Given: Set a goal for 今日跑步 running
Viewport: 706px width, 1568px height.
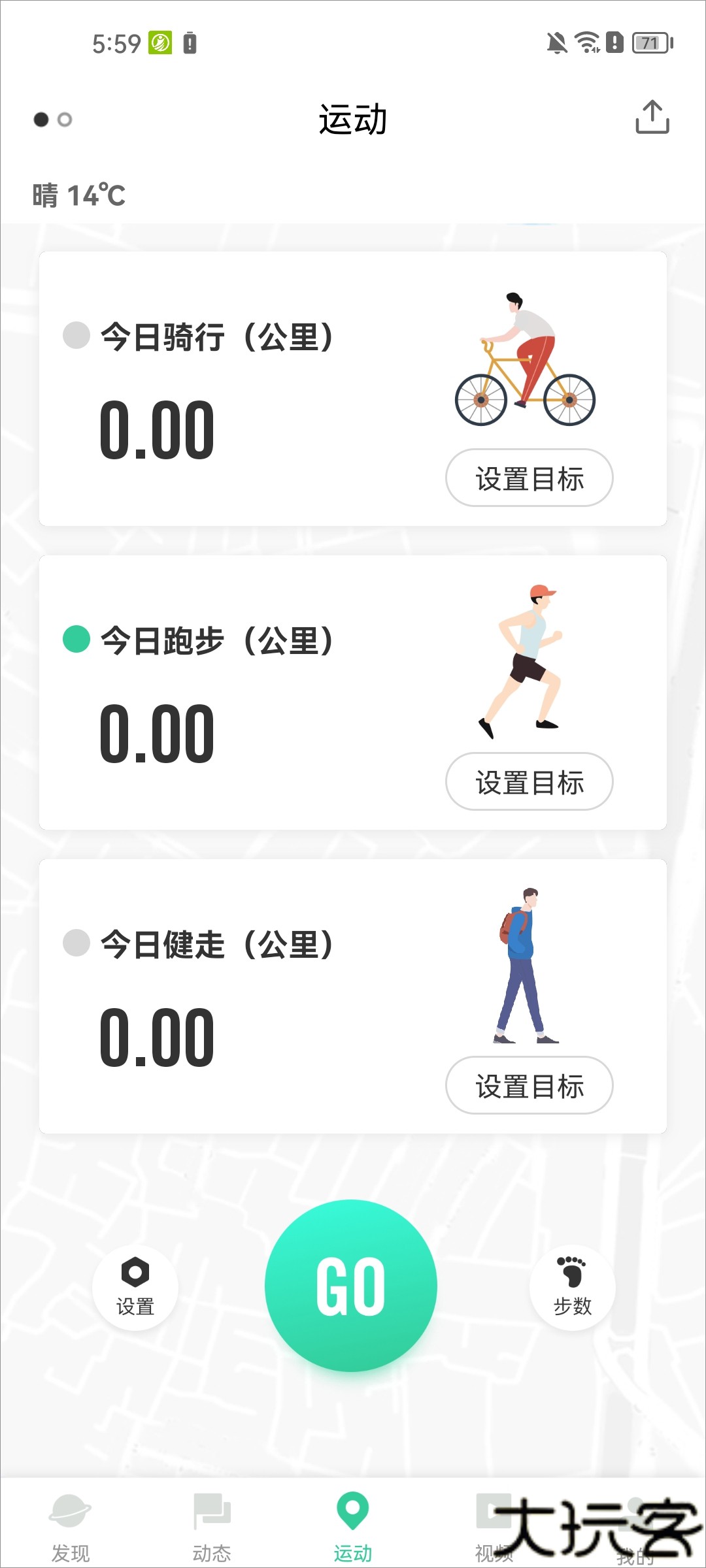Looking at the screenshot, I should [529, 781].
